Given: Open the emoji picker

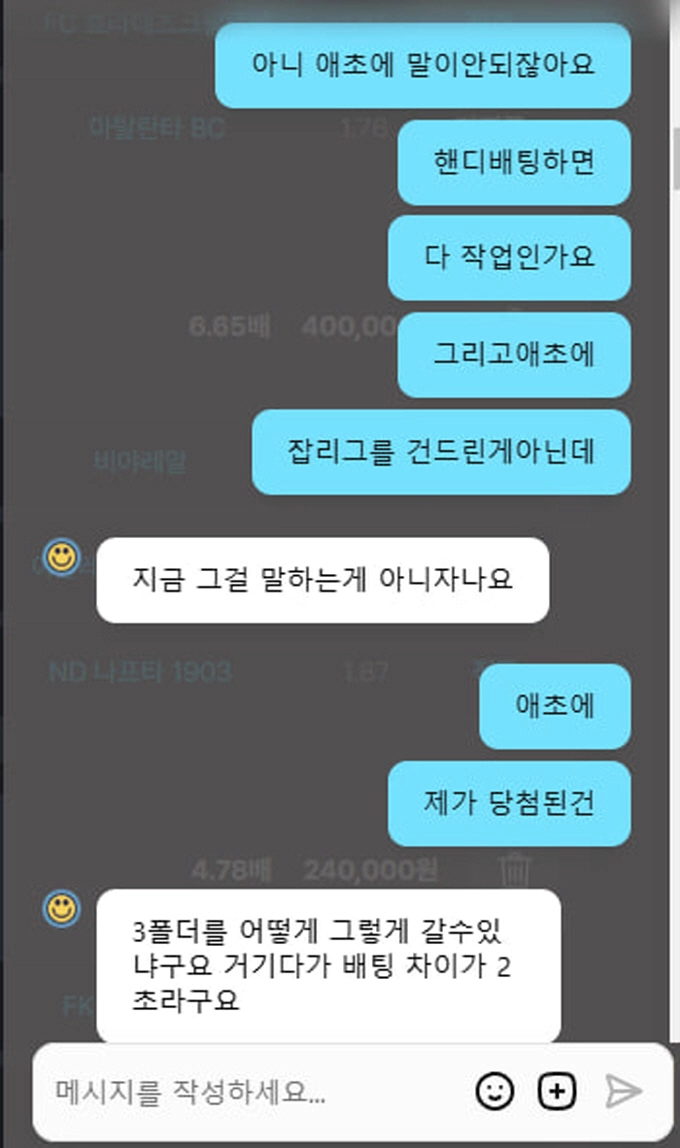Looking at the screenshot, I should (x=494, y=1091).
